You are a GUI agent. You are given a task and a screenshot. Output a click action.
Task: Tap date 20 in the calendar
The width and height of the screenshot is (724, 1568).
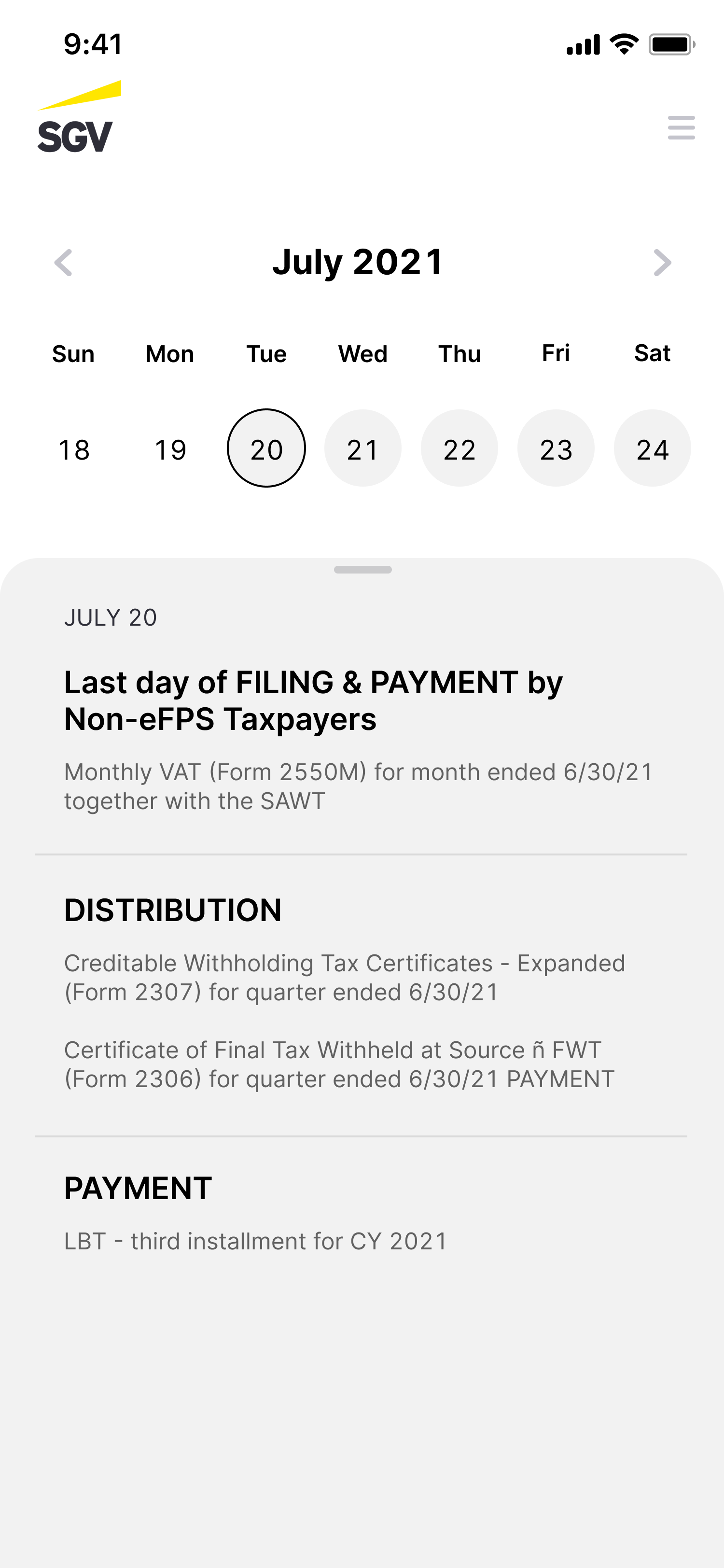[x=266, y=448]
